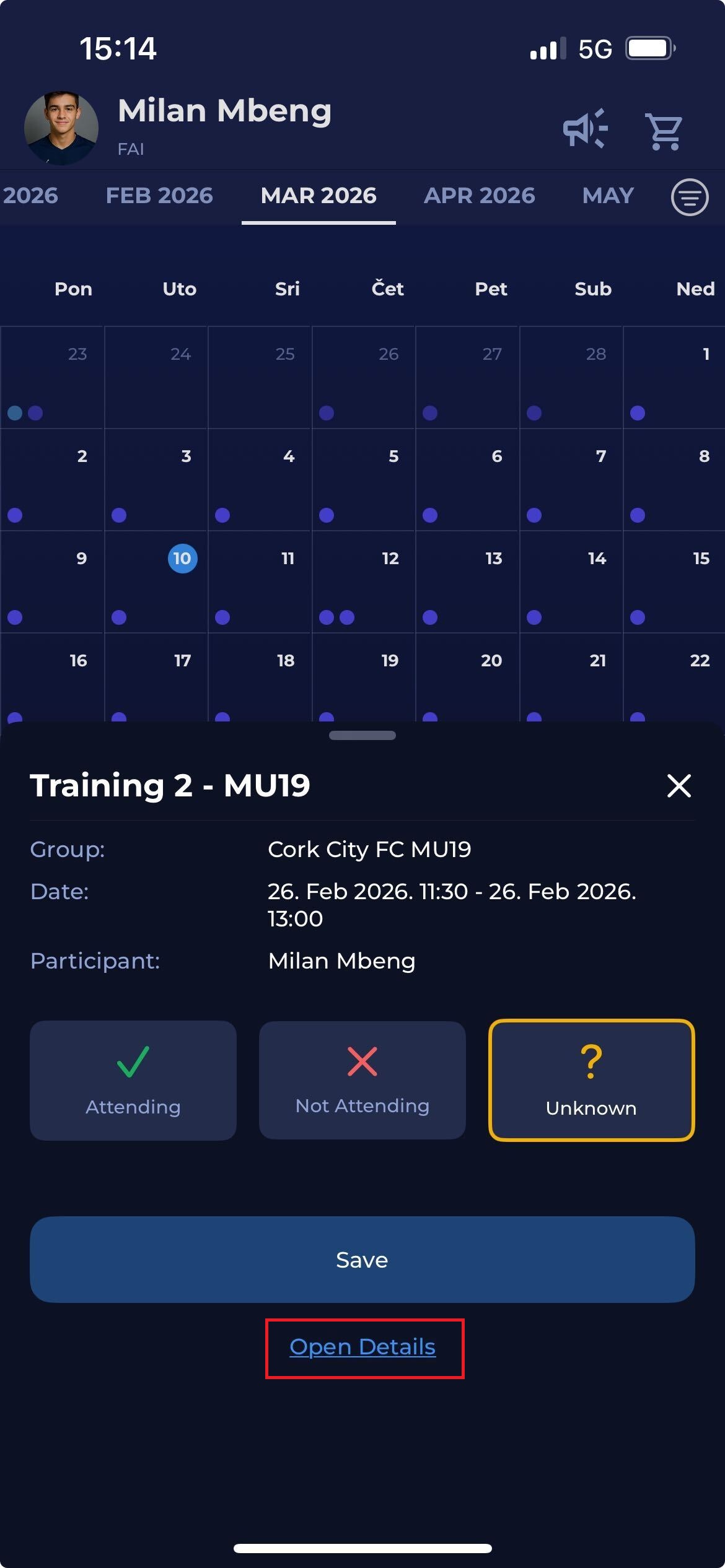725x1568 pixels.
Task: Select March 14 in the calendar
Action: [571, 582]
